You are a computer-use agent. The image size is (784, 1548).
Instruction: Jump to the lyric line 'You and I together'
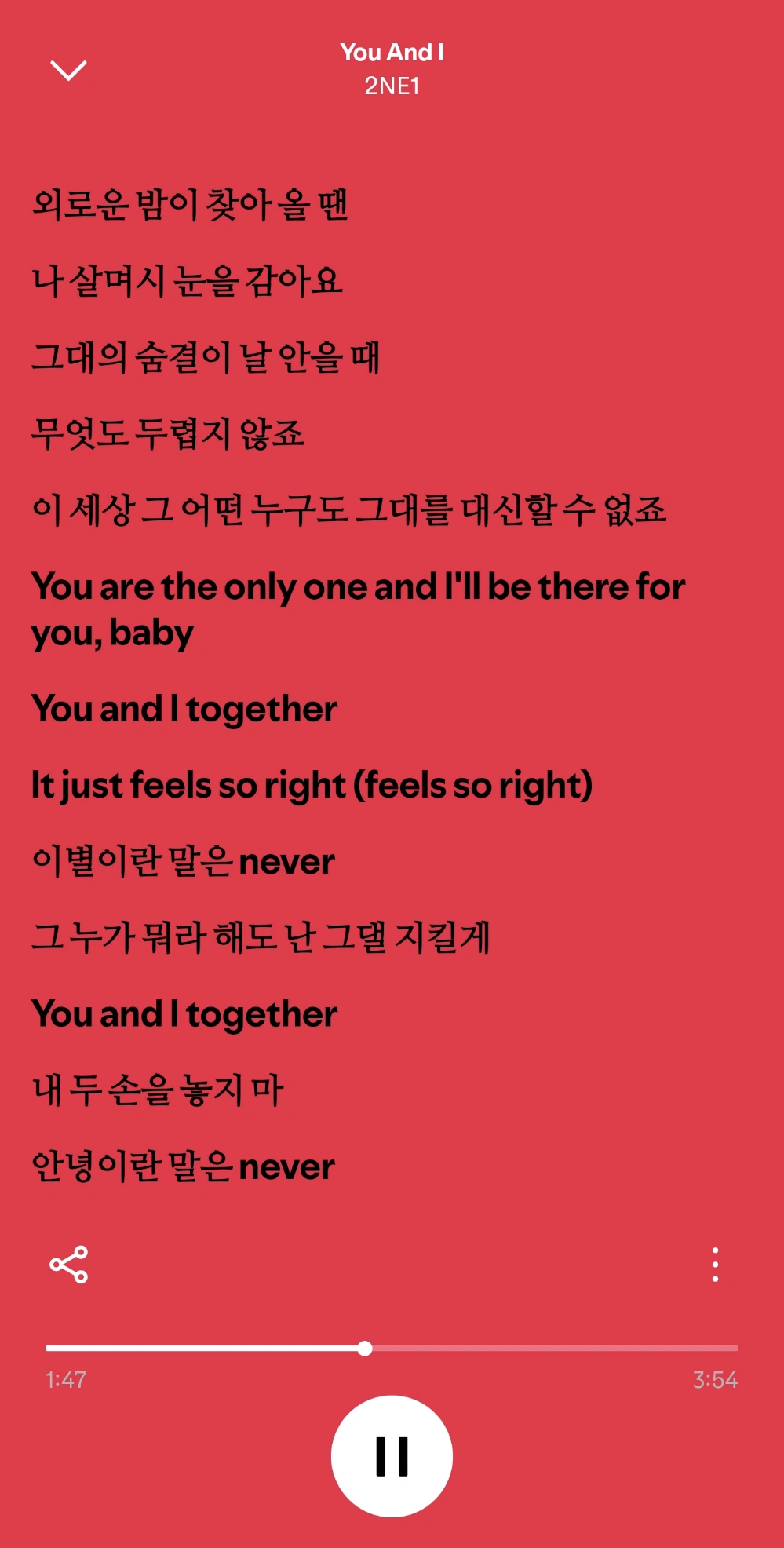pos(184,709)
